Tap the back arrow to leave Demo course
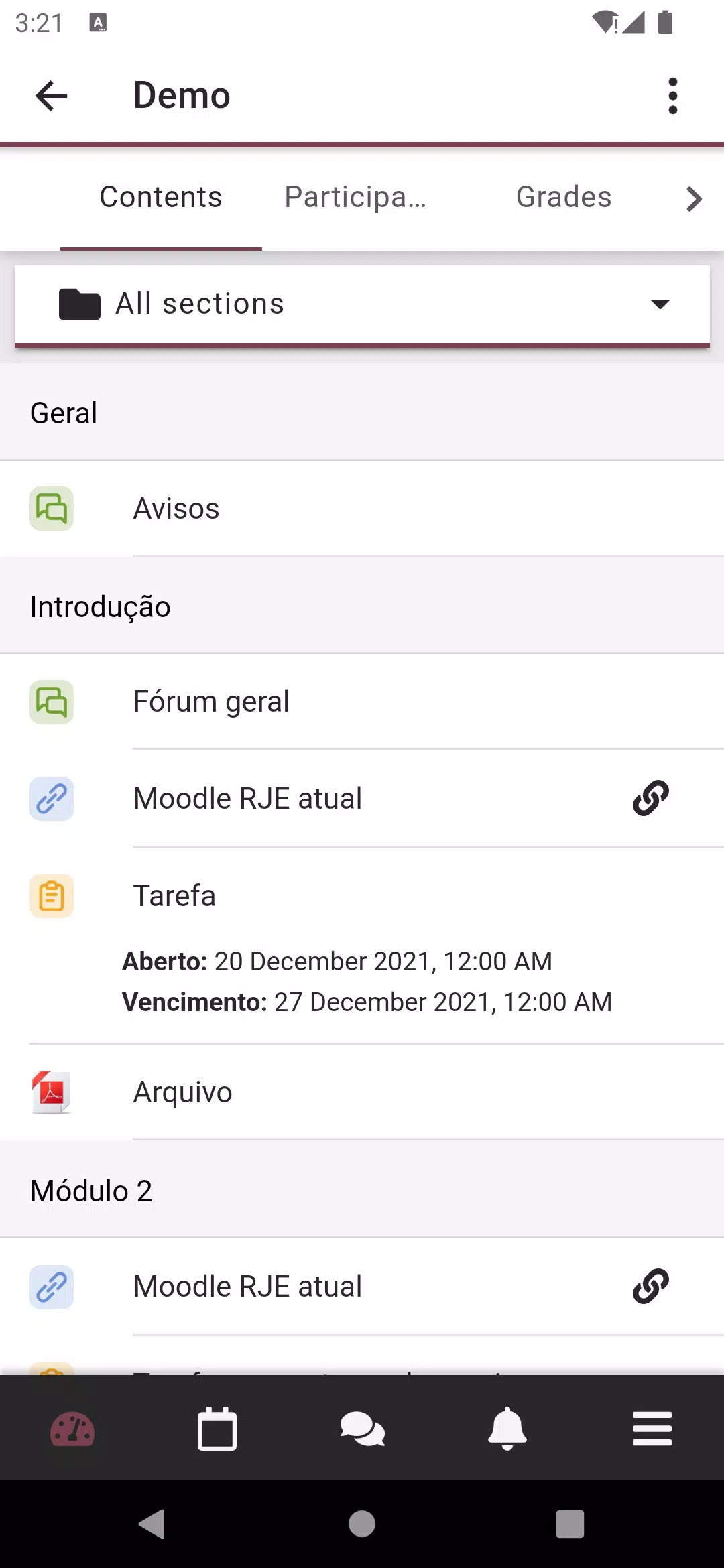 (50, 95)
